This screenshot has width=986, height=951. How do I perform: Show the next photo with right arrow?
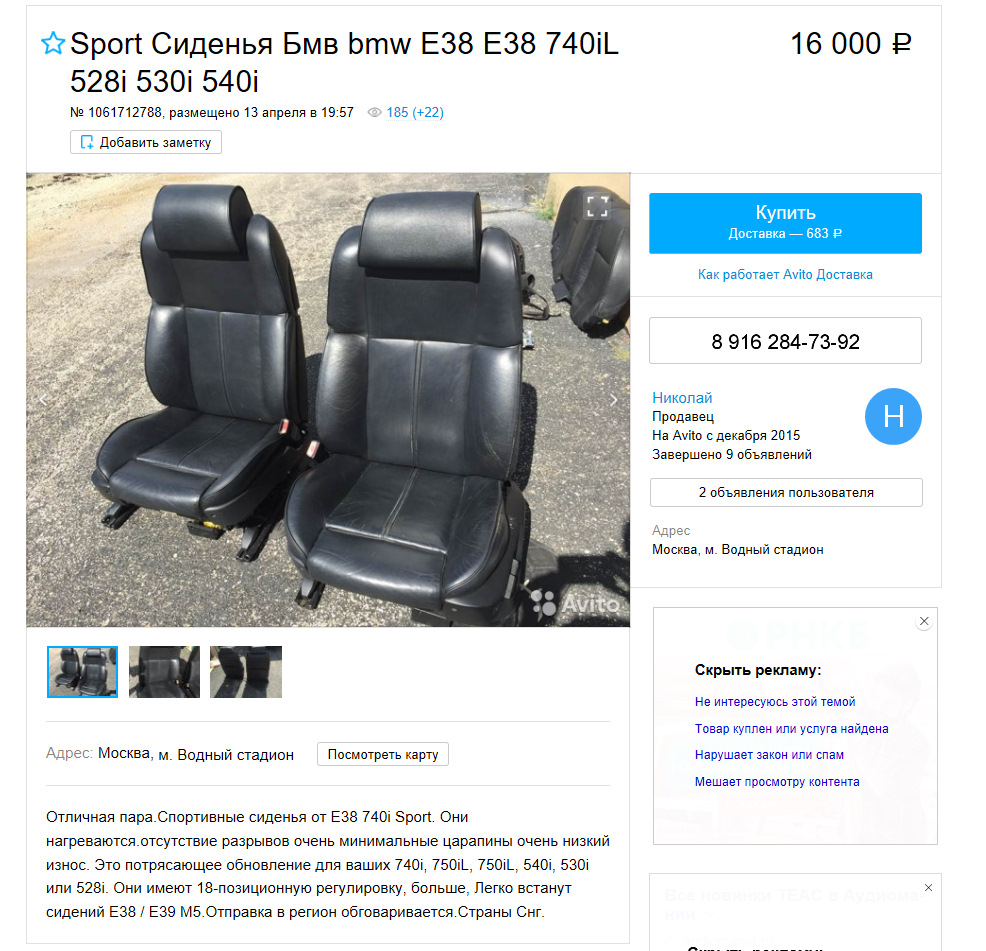pos(614,400)
